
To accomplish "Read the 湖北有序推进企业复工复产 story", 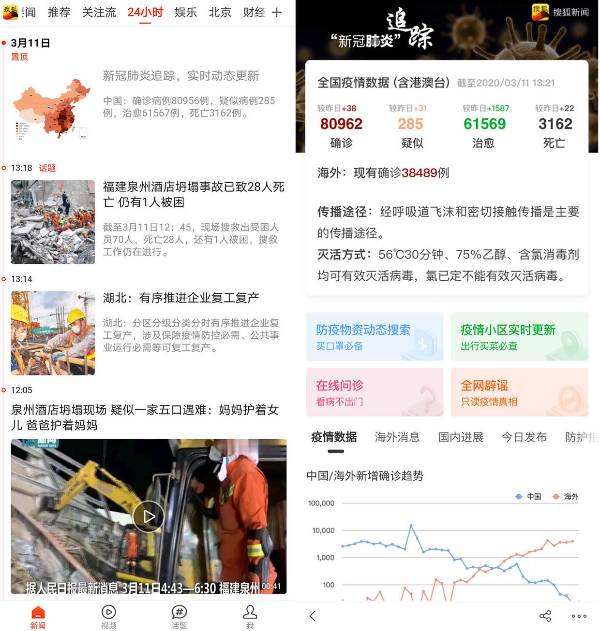I will click(180, 298).
